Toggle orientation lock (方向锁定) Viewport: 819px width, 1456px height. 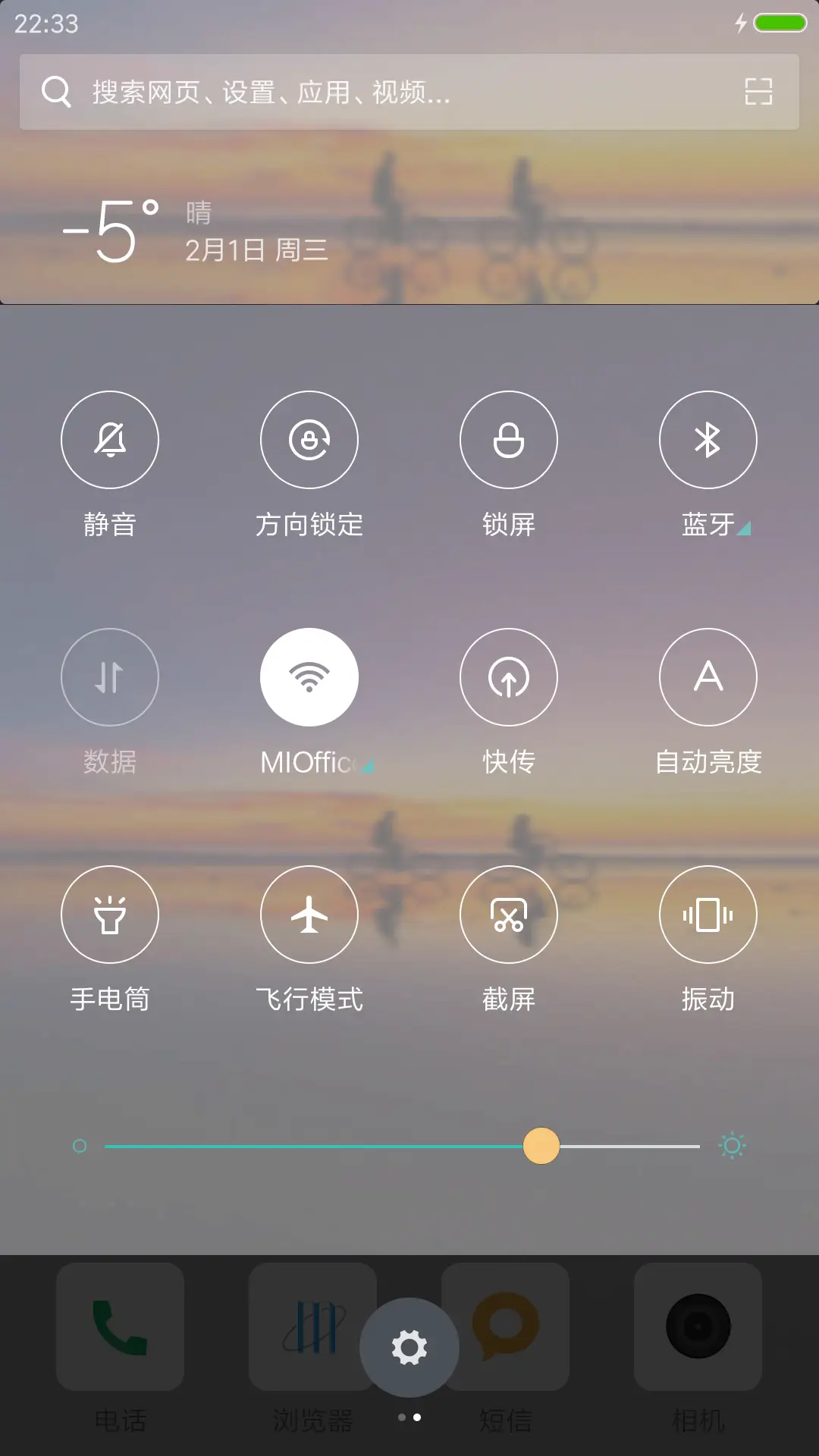click(x=309, y=440)
